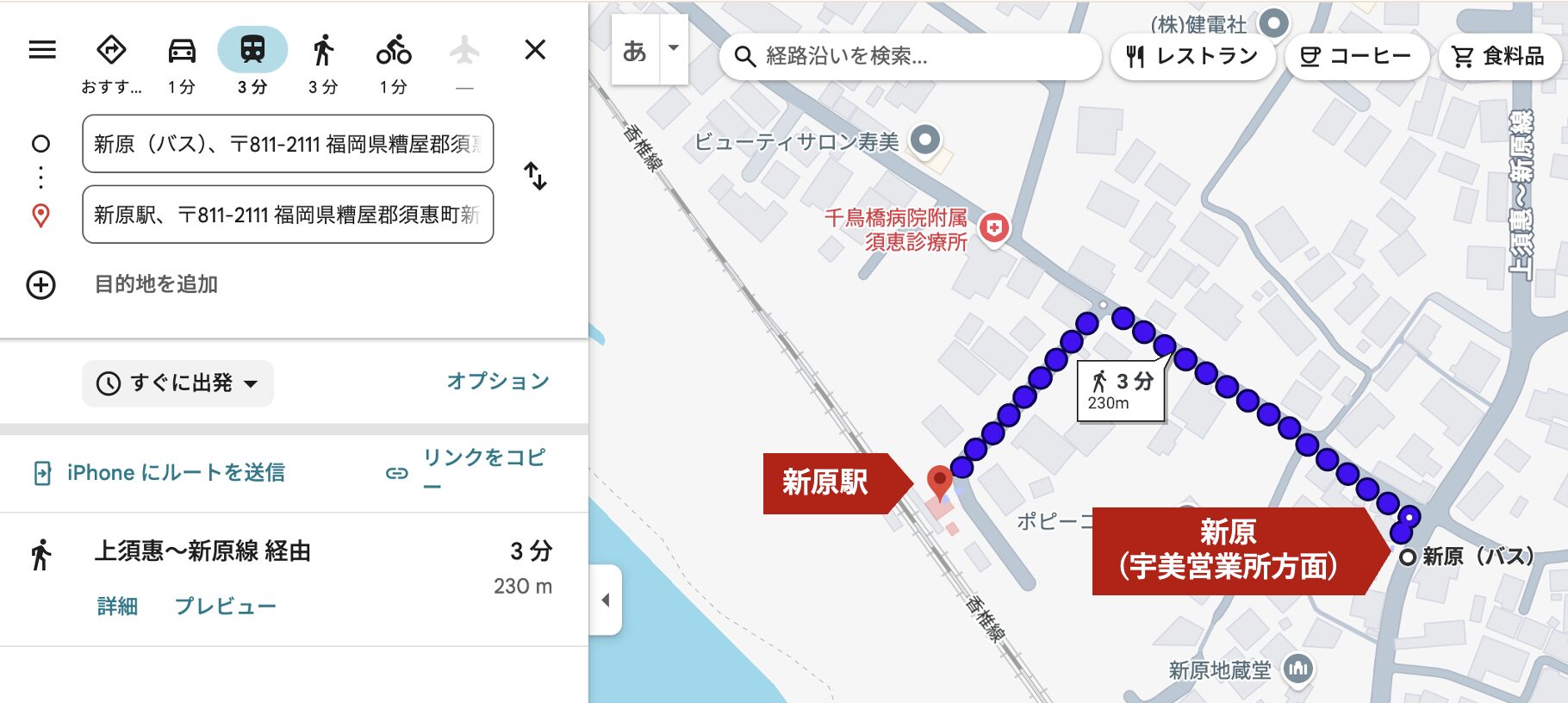
Task: Edit the destination 新原駅 field
Action: [x=287, y=215]
